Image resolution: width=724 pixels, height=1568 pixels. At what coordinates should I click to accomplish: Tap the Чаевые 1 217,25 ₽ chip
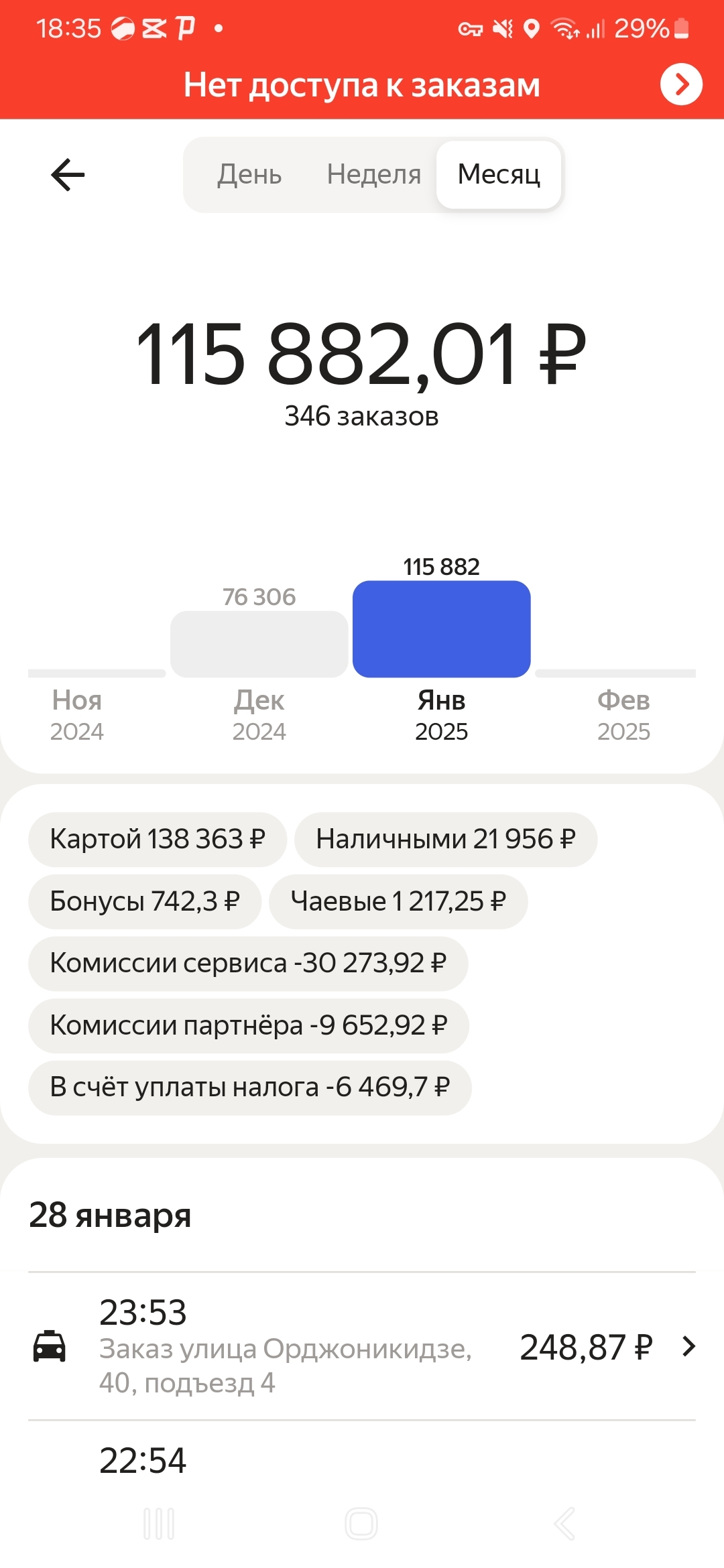tap(398, 901)
